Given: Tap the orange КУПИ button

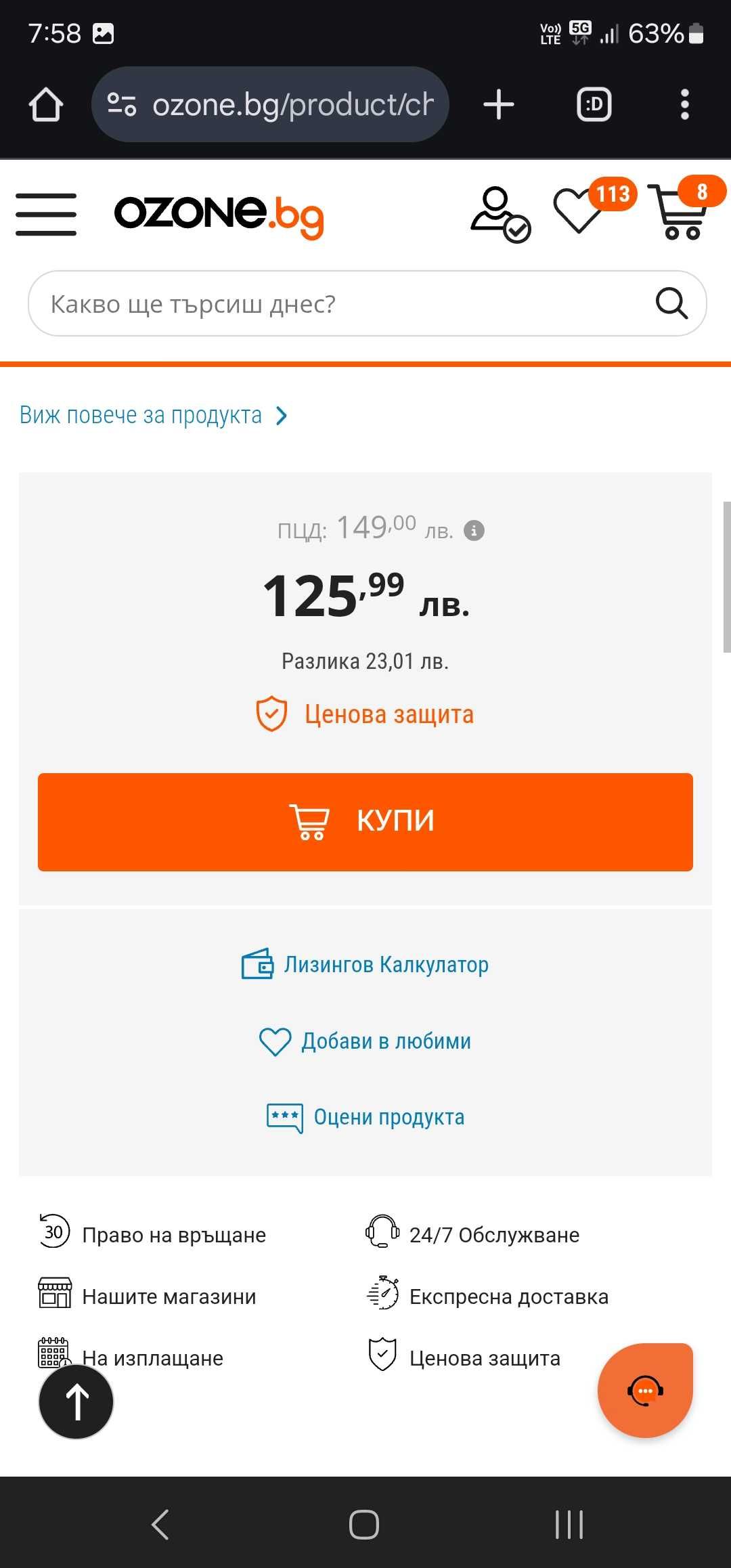Looking at the screenshot, I should coord(365,821).
